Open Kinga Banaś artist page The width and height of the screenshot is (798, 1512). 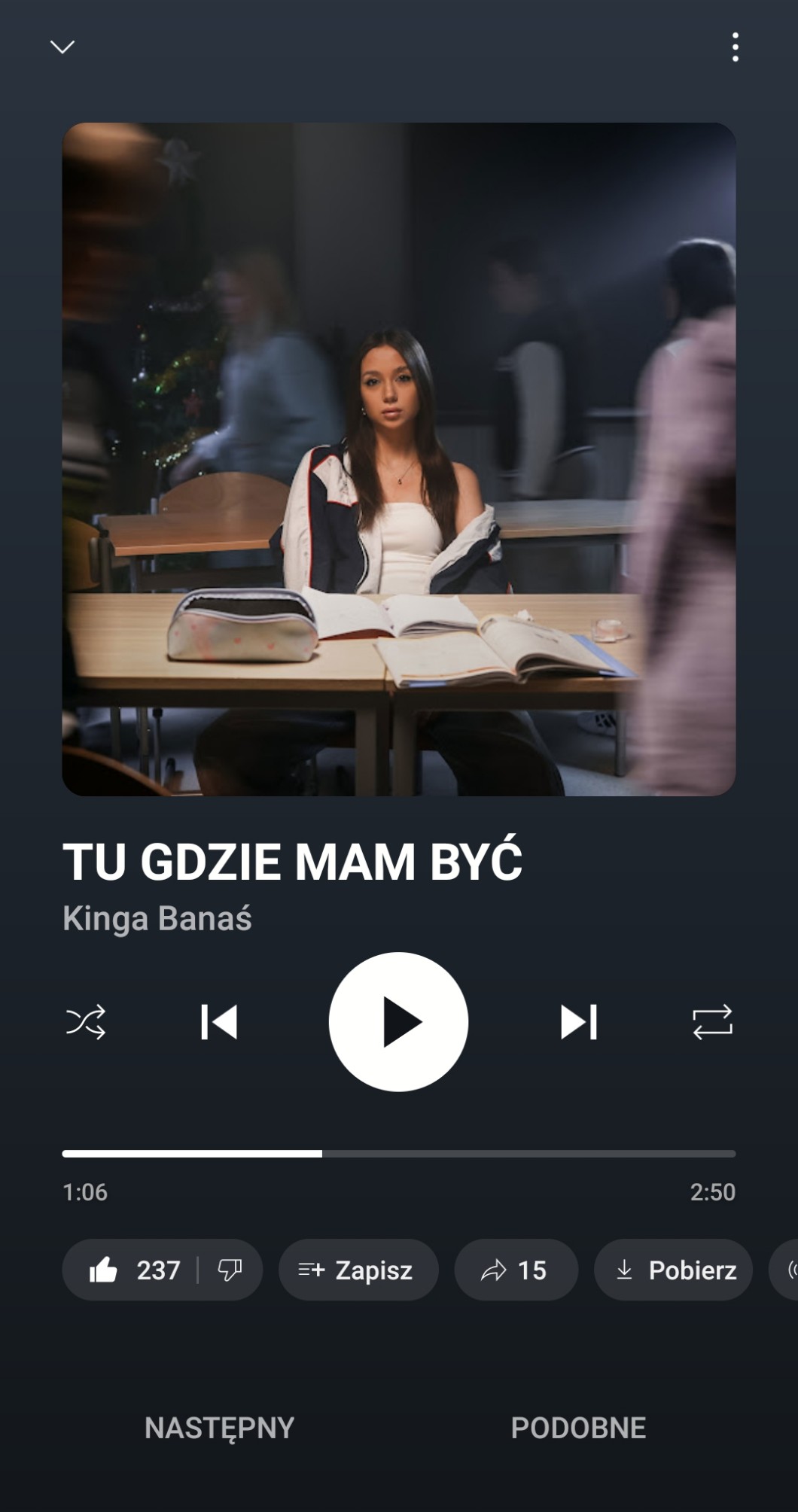[x=157, y=918]
